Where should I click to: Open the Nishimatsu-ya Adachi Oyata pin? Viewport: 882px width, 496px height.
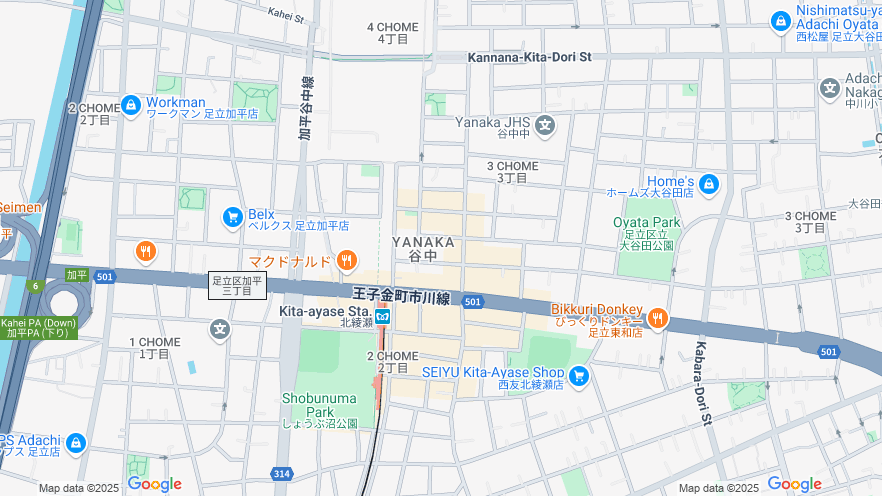click(x=781, y=20)
